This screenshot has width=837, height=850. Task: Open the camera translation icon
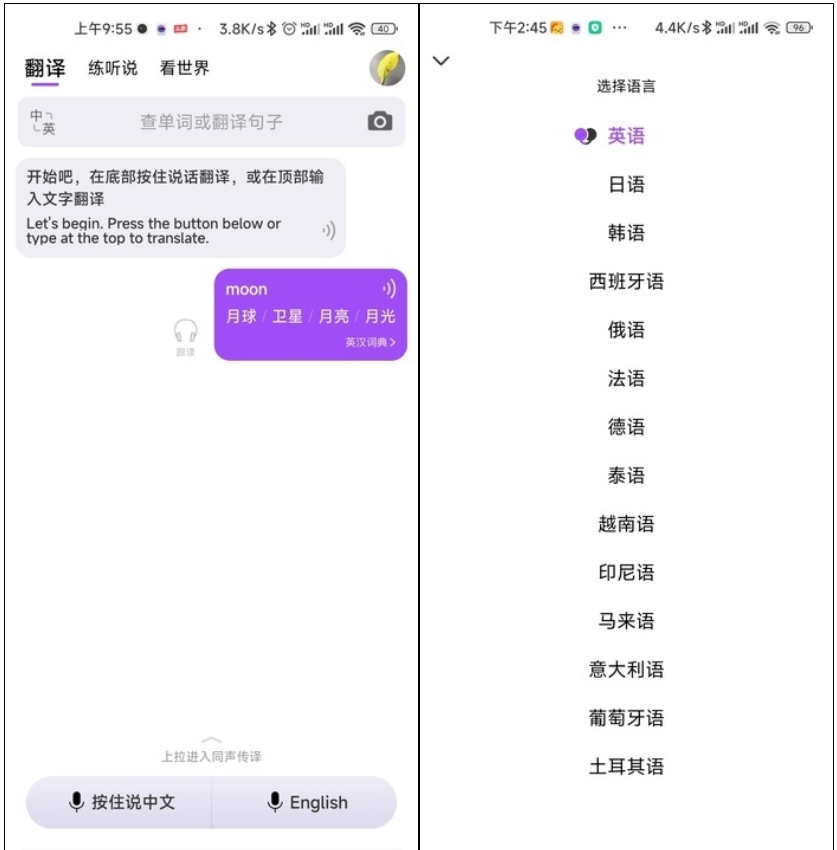(x=380, y=122)
